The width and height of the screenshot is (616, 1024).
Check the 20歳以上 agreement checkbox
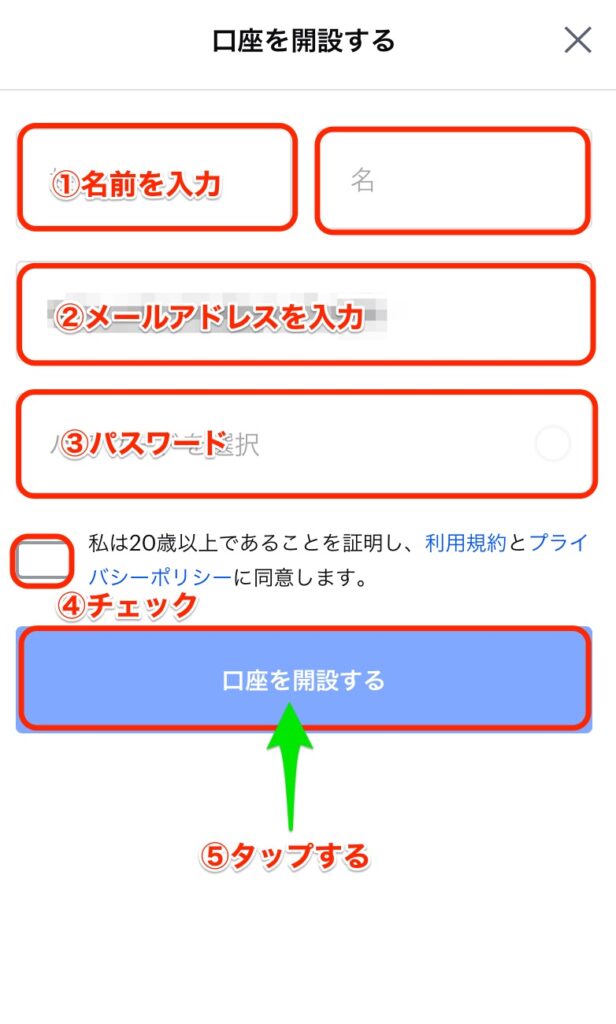pyautogui.click(x=42, y=562)
